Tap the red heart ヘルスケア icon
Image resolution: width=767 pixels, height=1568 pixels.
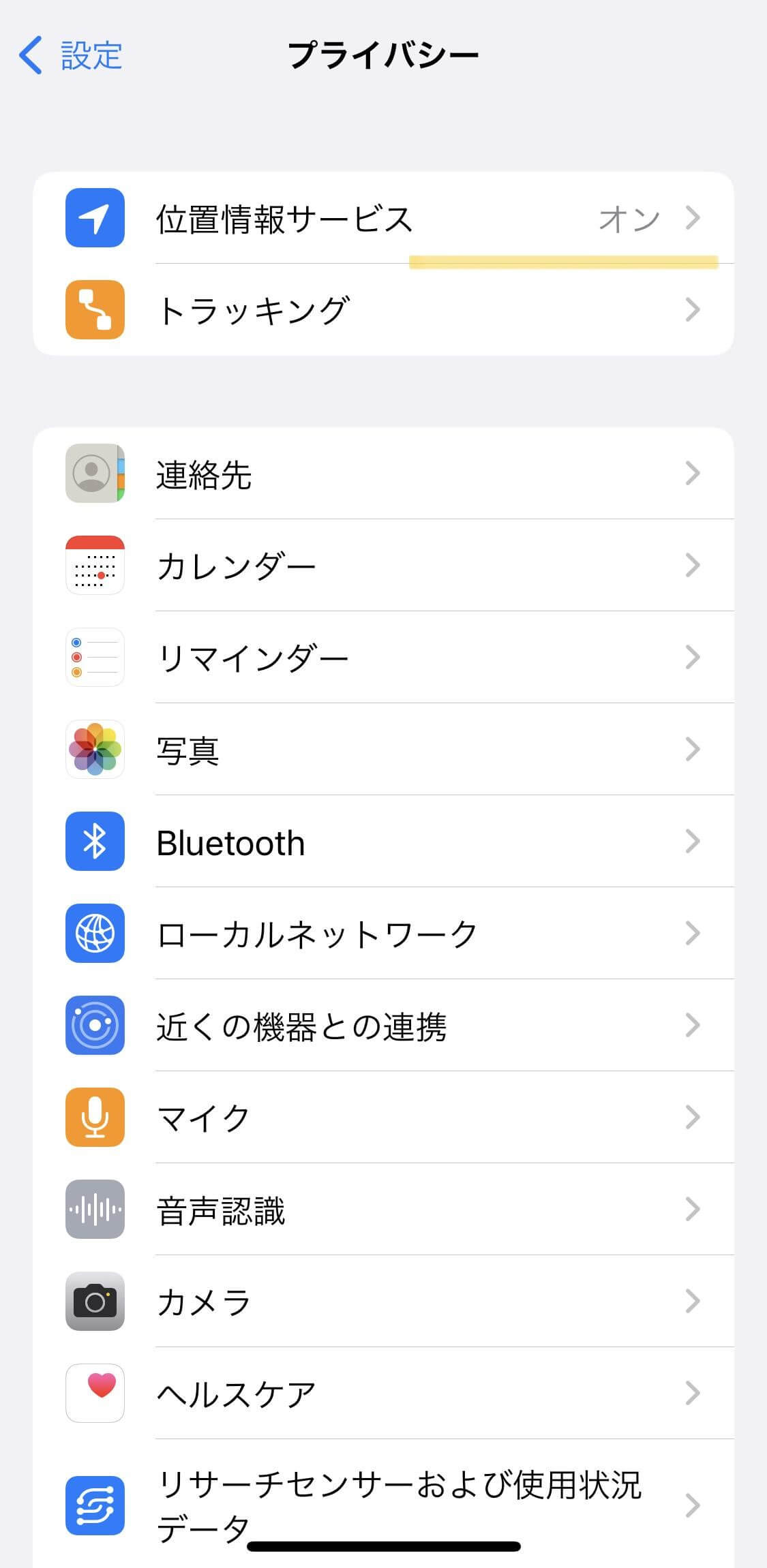pos(95,1394)
